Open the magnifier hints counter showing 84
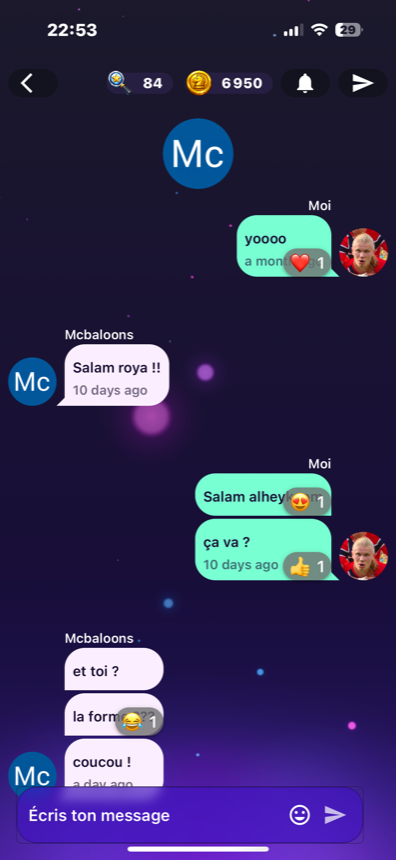 (139, 83)
